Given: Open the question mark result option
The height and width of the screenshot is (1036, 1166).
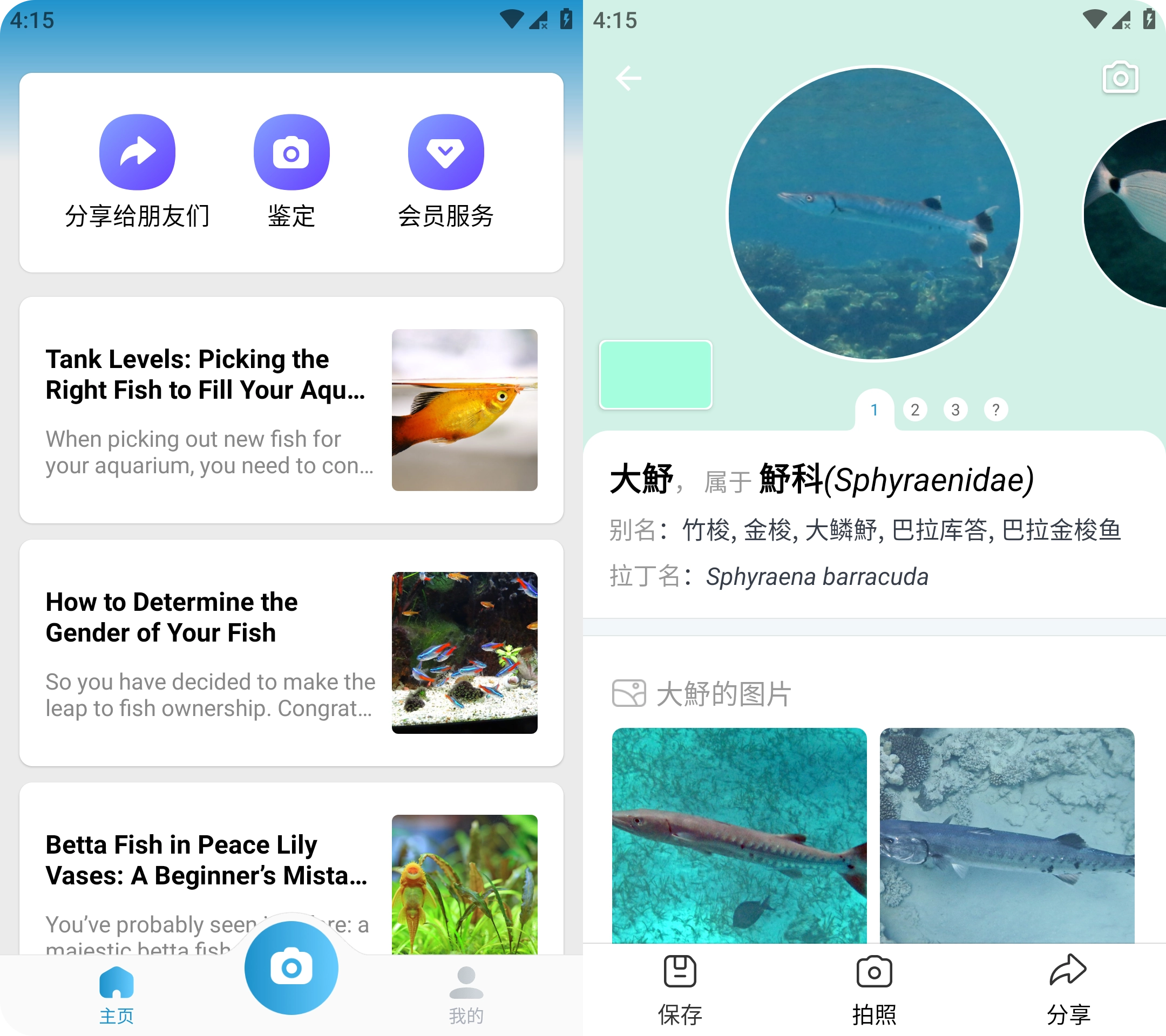Looking at the screenshot, I should click(x=995, y=410).
